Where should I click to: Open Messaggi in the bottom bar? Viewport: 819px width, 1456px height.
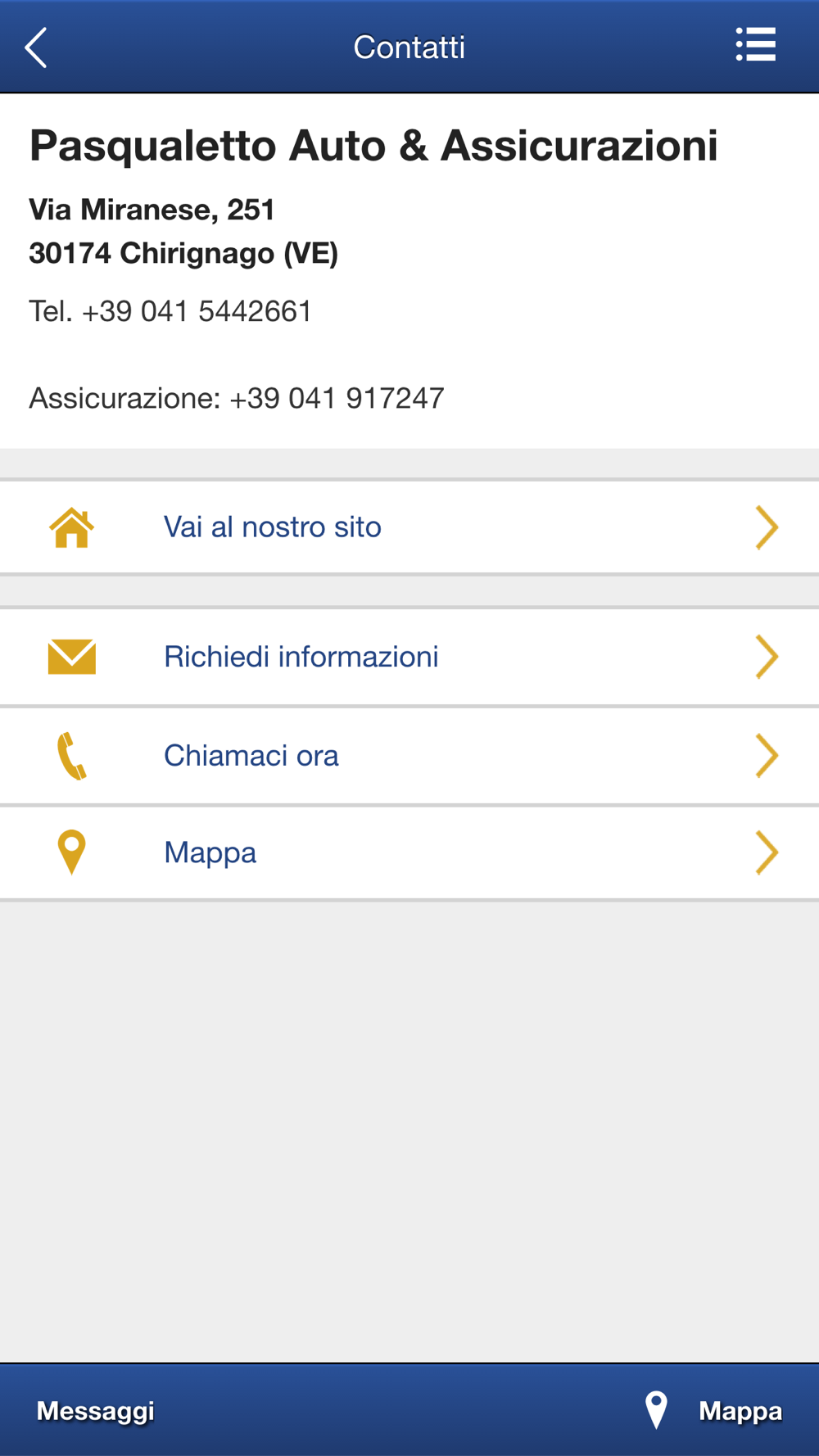point(96,1410)
